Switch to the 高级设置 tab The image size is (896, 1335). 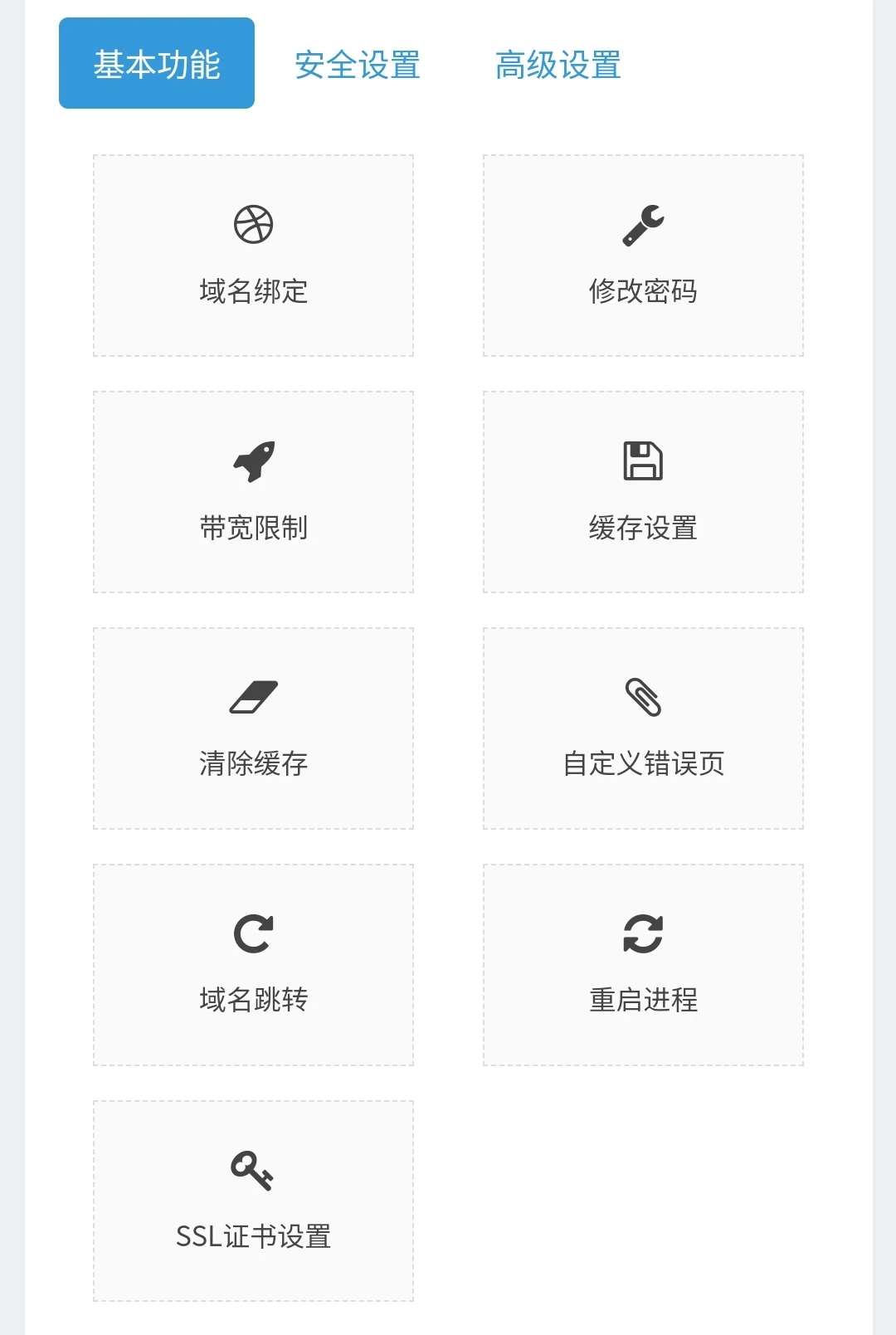point(558,65)
